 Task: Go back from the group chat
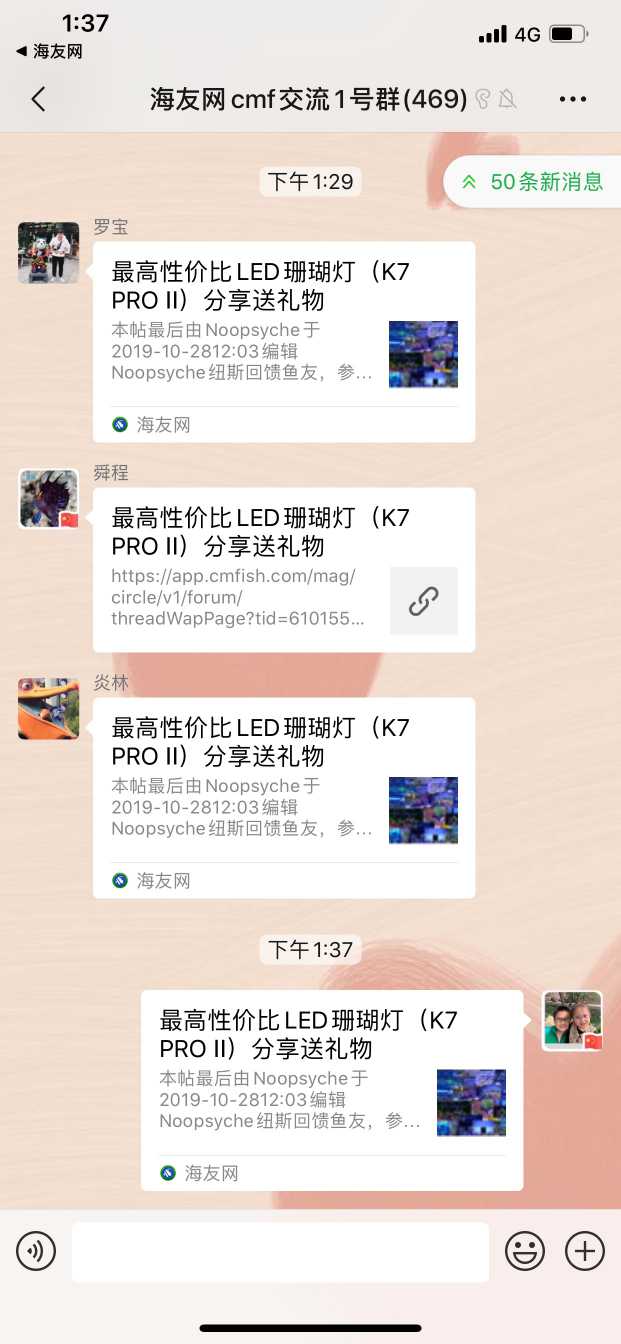[x=38, y=99]
